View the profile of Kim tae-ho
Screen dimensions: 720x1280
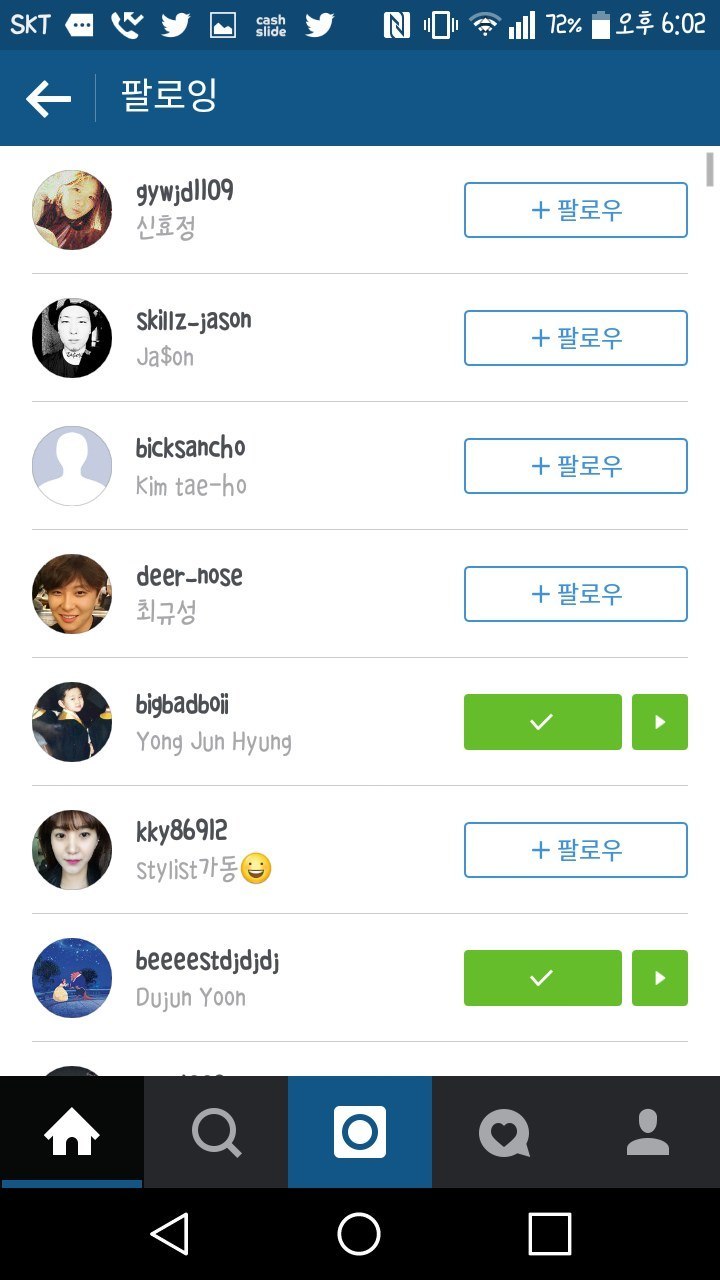pyautogui.click(x=190, y=486)
